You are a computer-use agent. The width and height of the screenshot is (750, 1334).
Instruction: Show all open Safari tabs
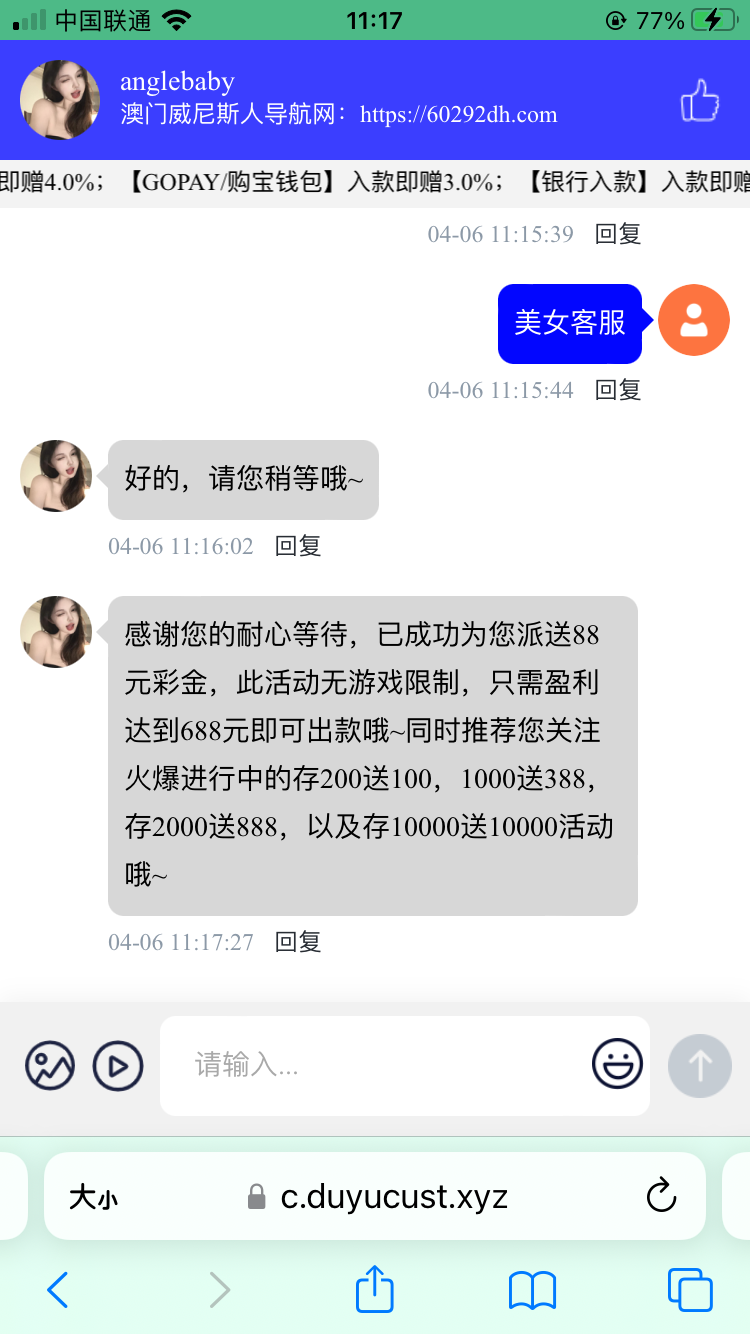pos(690,1290)
